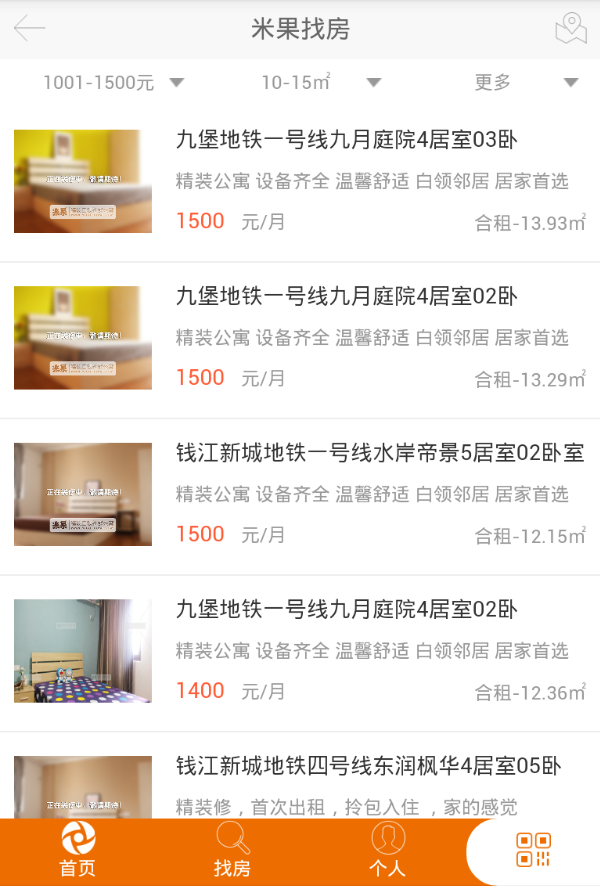The width and height of the screenshot is (600, 886).
Task: Expand the 10-15㎡ area filter
Action: click(x=320, y=83)
